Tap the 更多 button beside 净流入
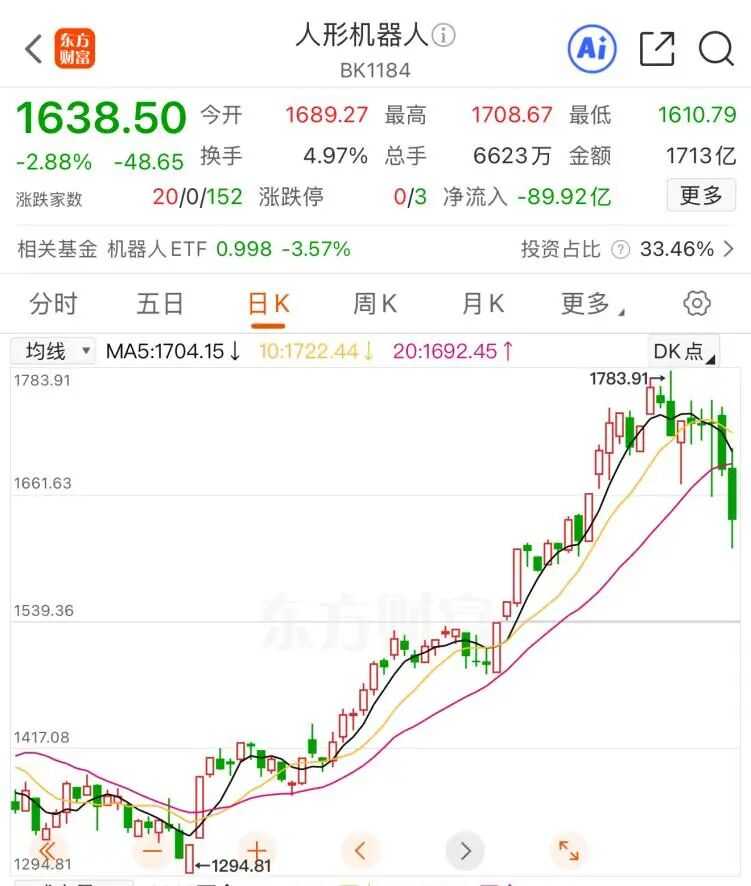Screen dimensions: 751x886 point(700,196)
